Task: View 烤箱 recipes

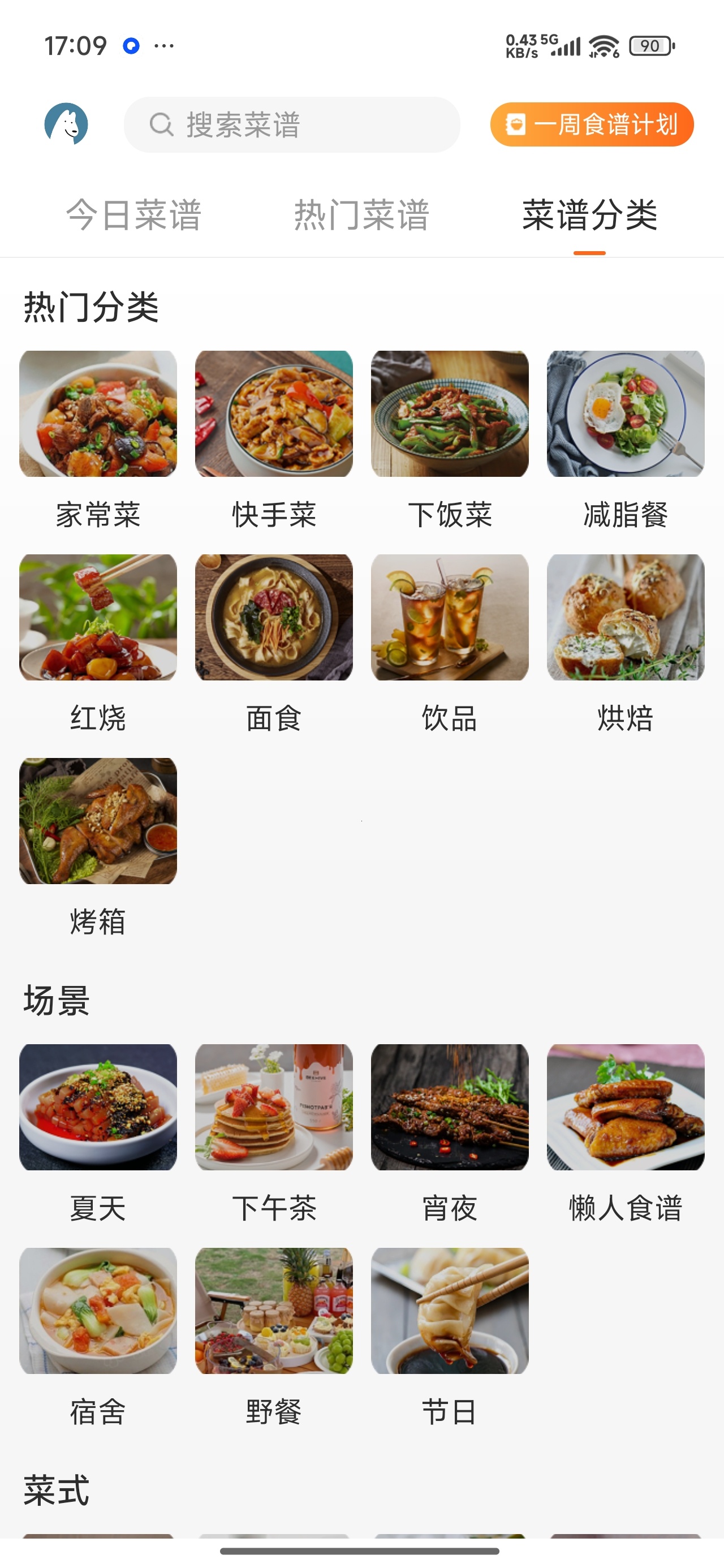Action: 98,848
